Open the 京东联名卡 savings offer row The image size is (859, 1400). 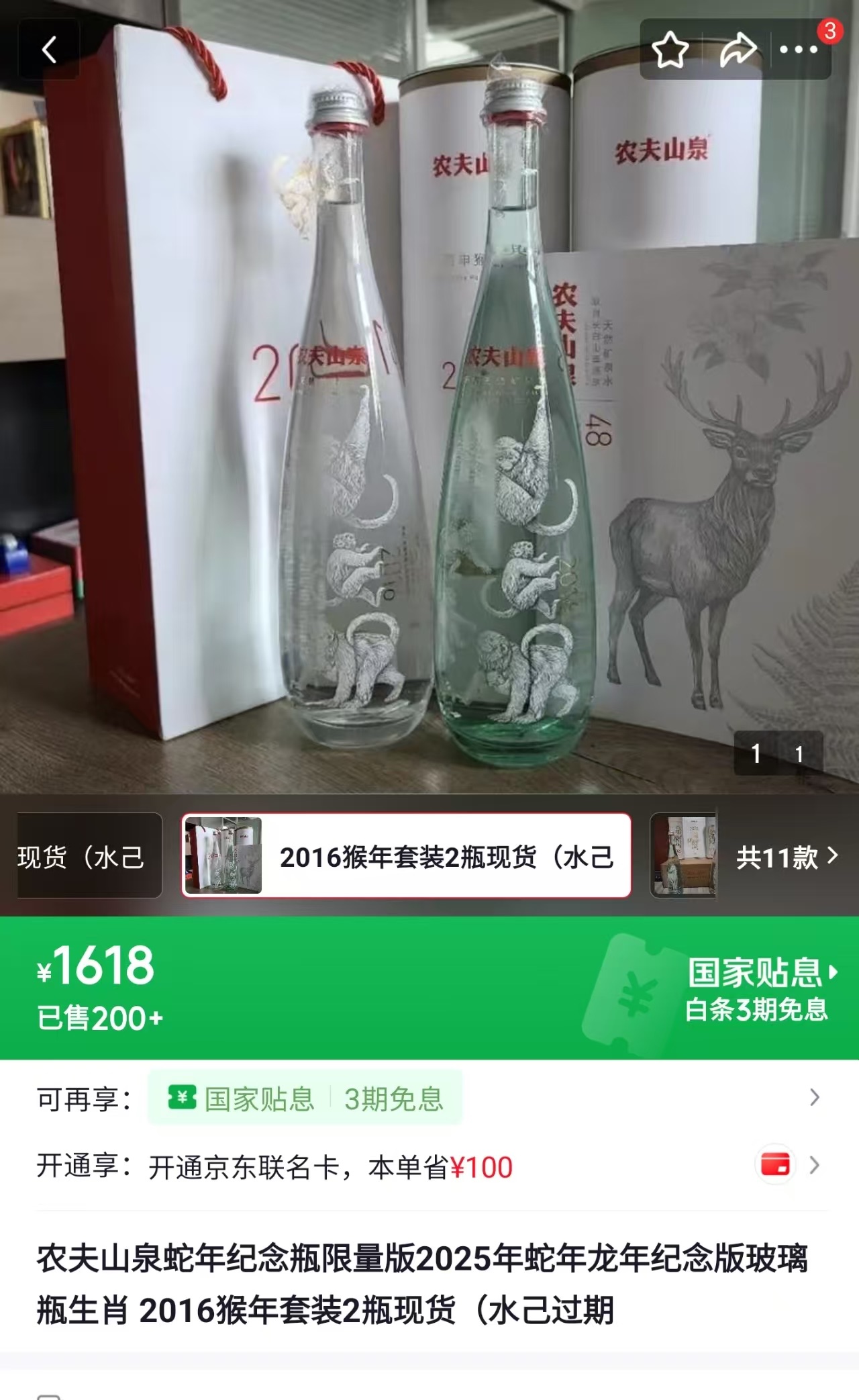[x=814, y=1166]
